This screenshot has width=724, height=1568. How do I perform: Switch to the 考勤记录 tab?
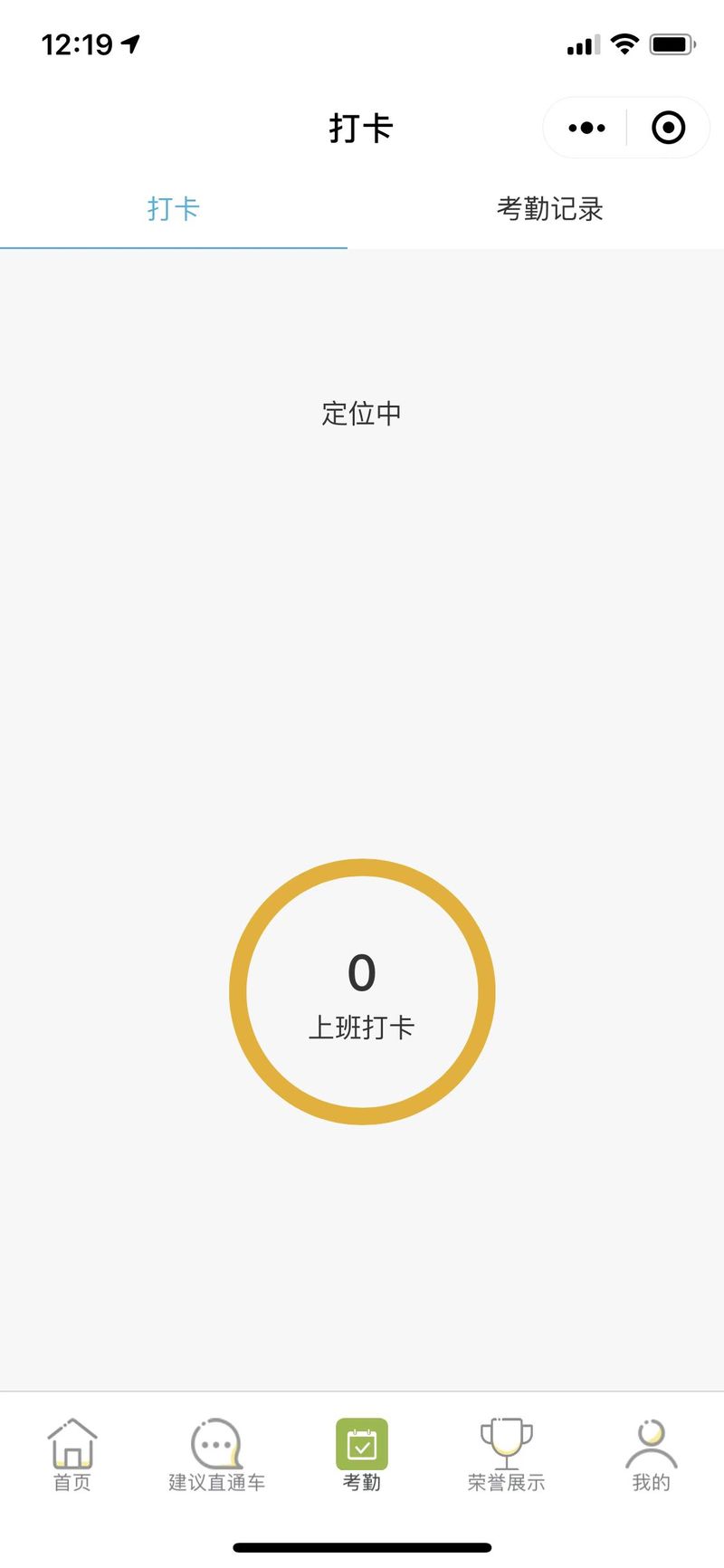[549, 209]
